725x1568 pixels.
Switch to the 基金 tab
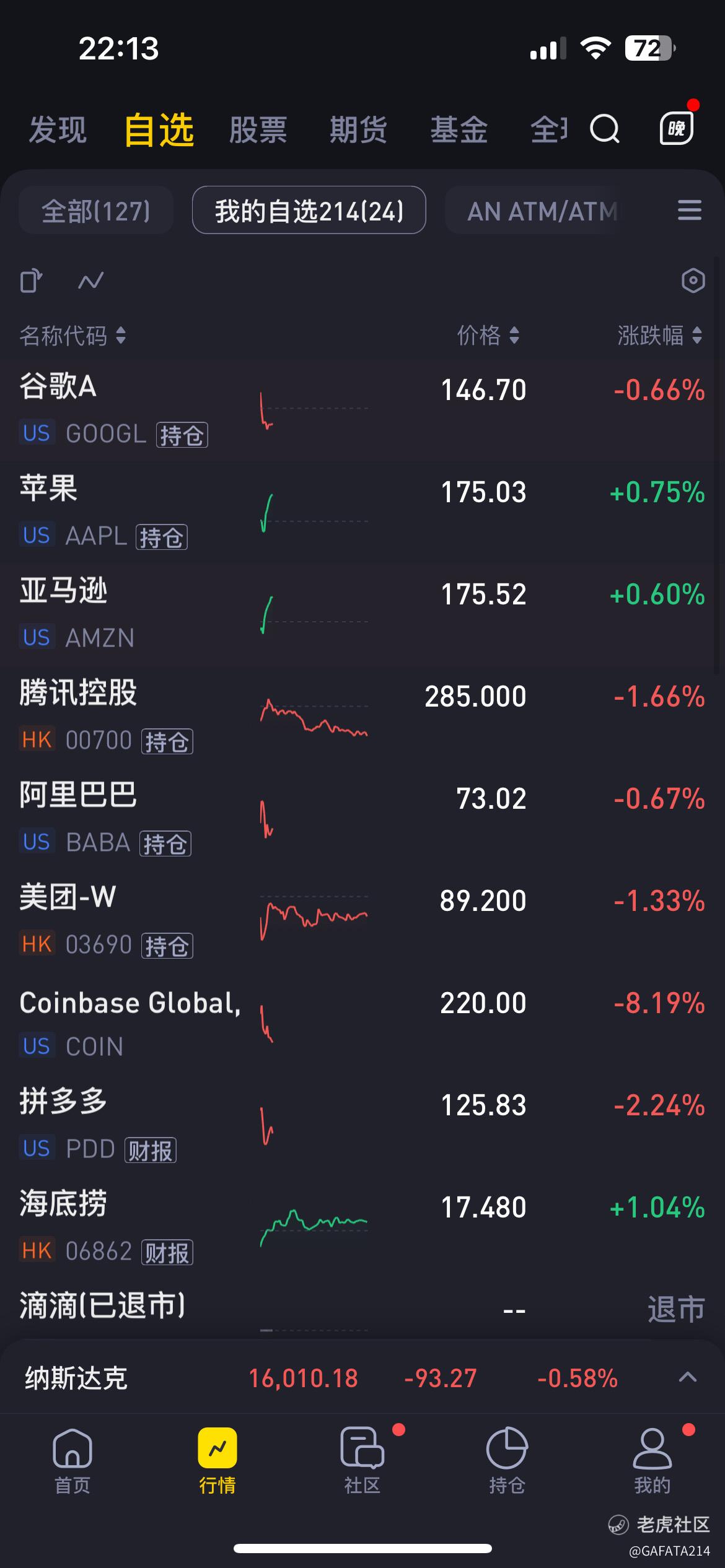click(459, 130)
